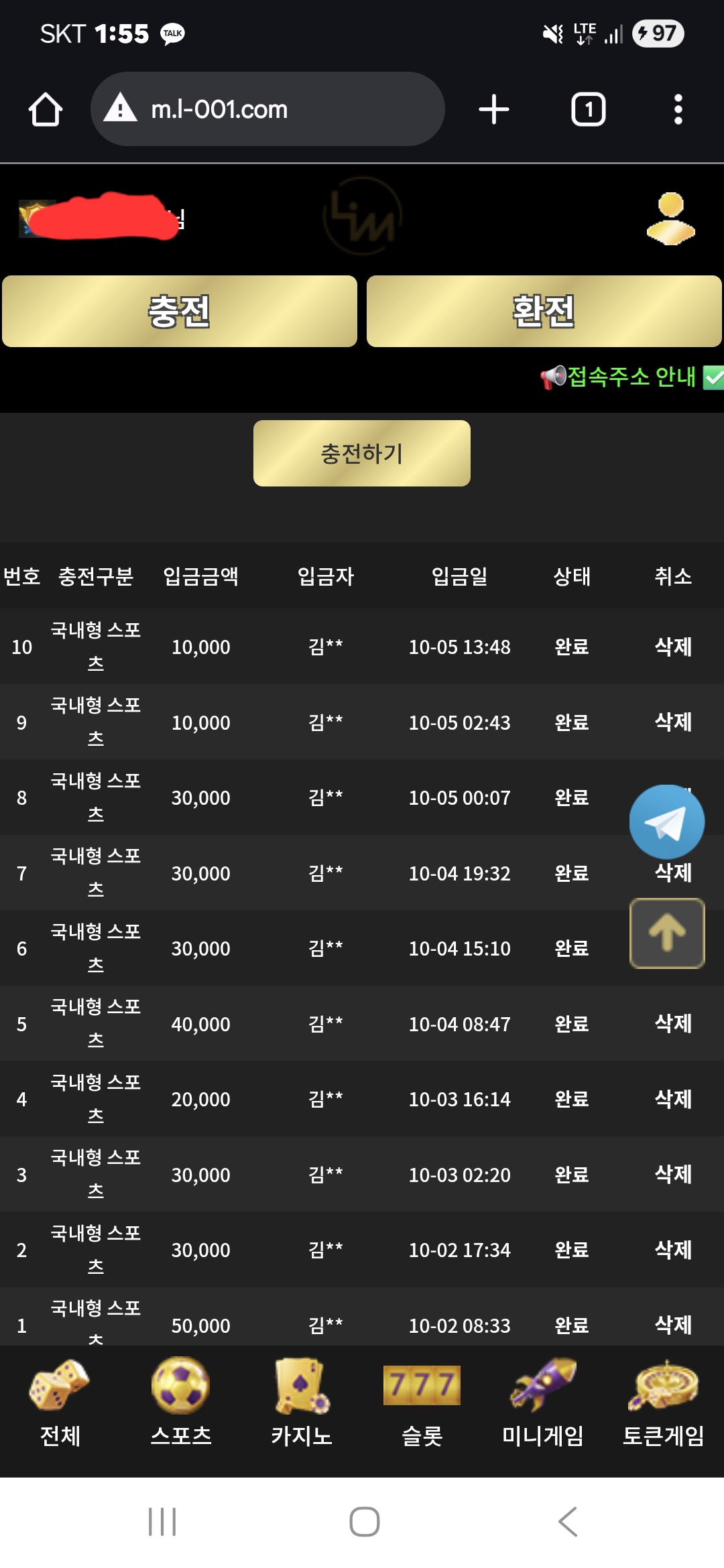This screenshot has height=1568, width=724.
Task: Open the browser overflow menu
Action: point(678,109)
